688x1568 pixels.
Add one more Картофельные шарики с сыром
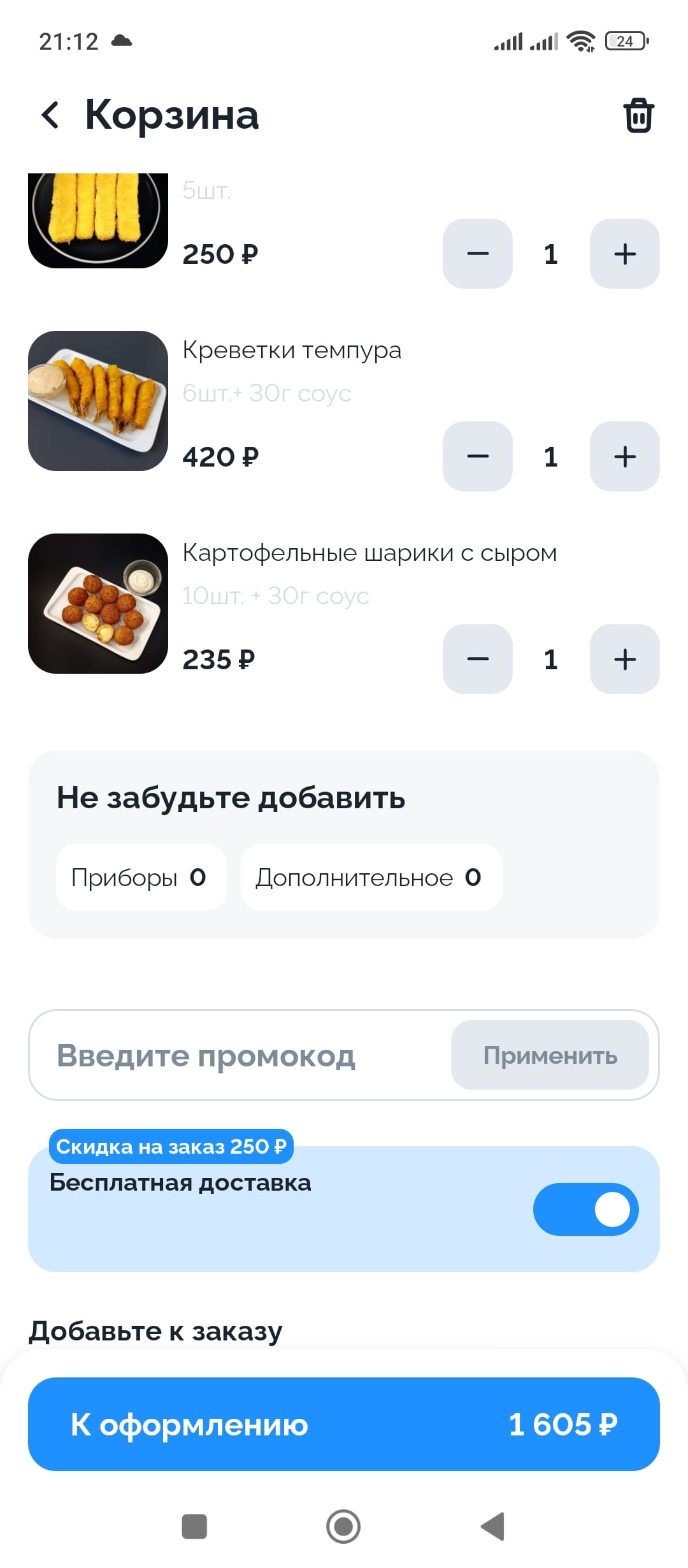point(624,659)
